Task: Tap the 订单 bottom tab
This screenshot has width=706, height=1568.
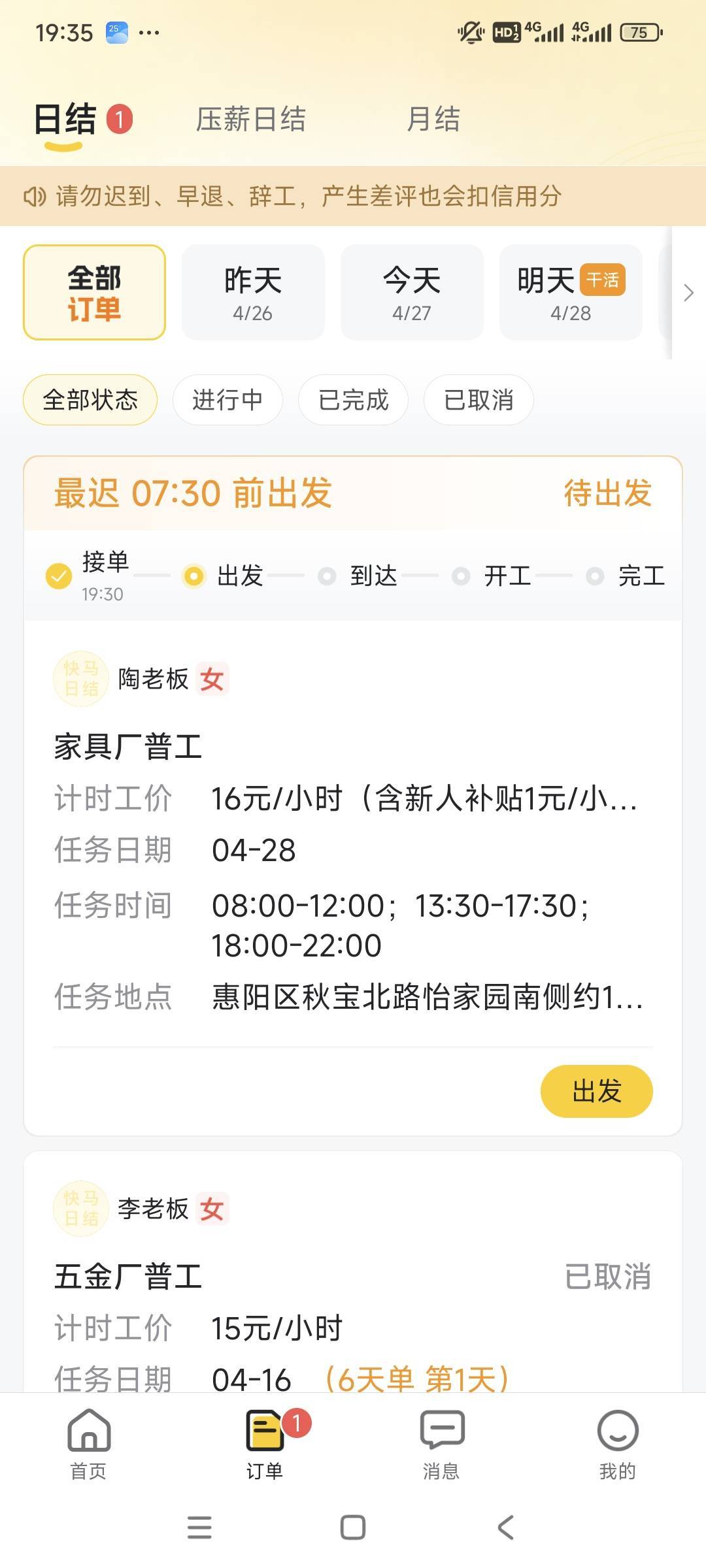Action: coord(265,1443)
